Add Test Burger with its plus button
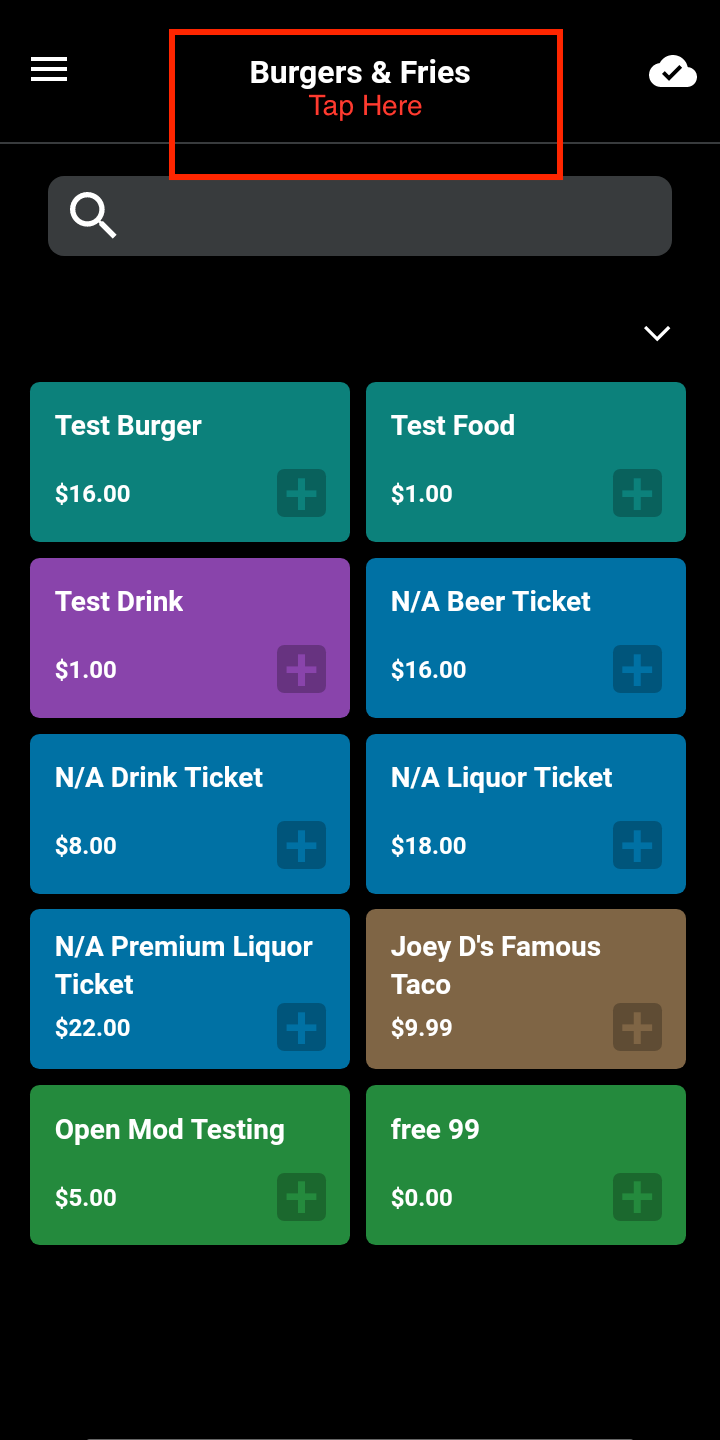Screen dimensions: 720x1440 (x=301, y=493)
